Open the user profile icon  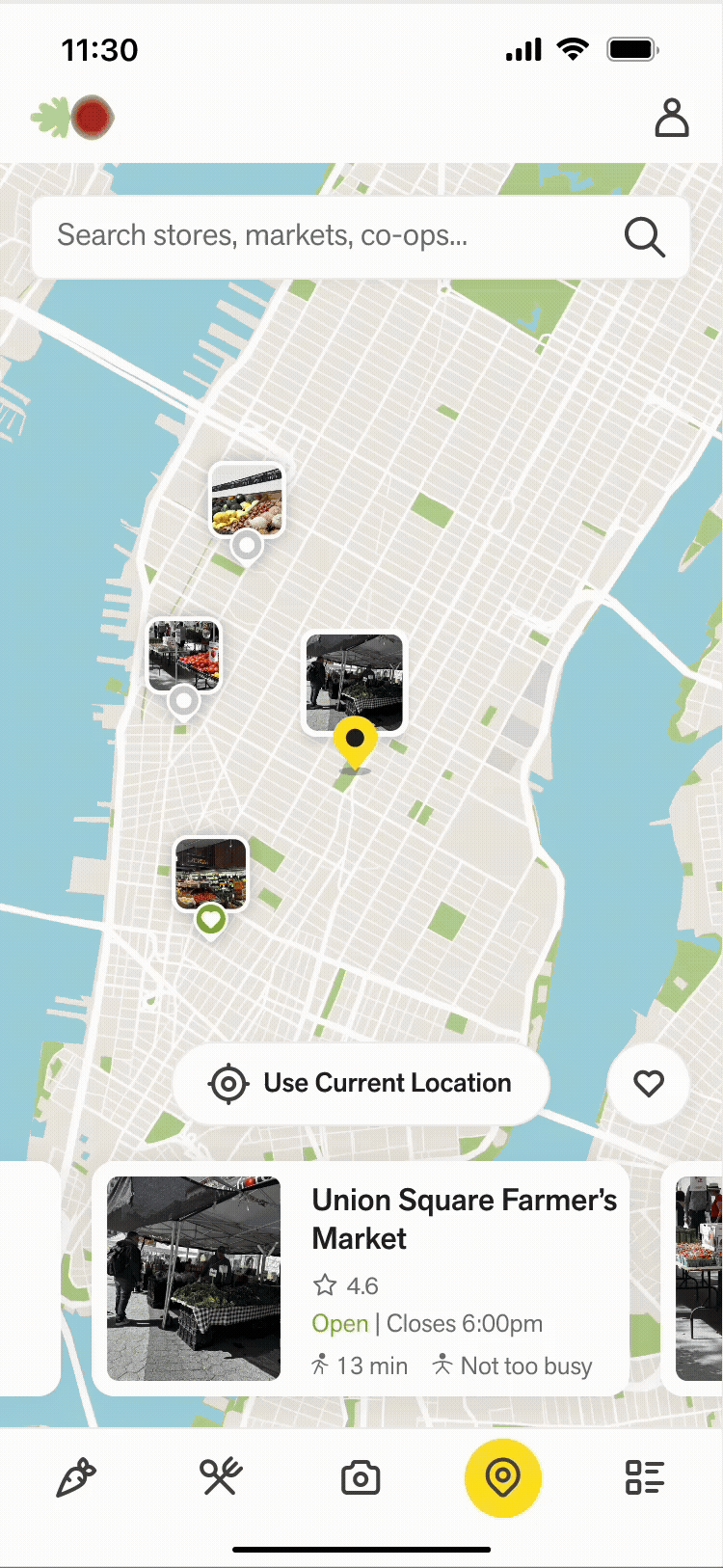(x=672, y=119)
